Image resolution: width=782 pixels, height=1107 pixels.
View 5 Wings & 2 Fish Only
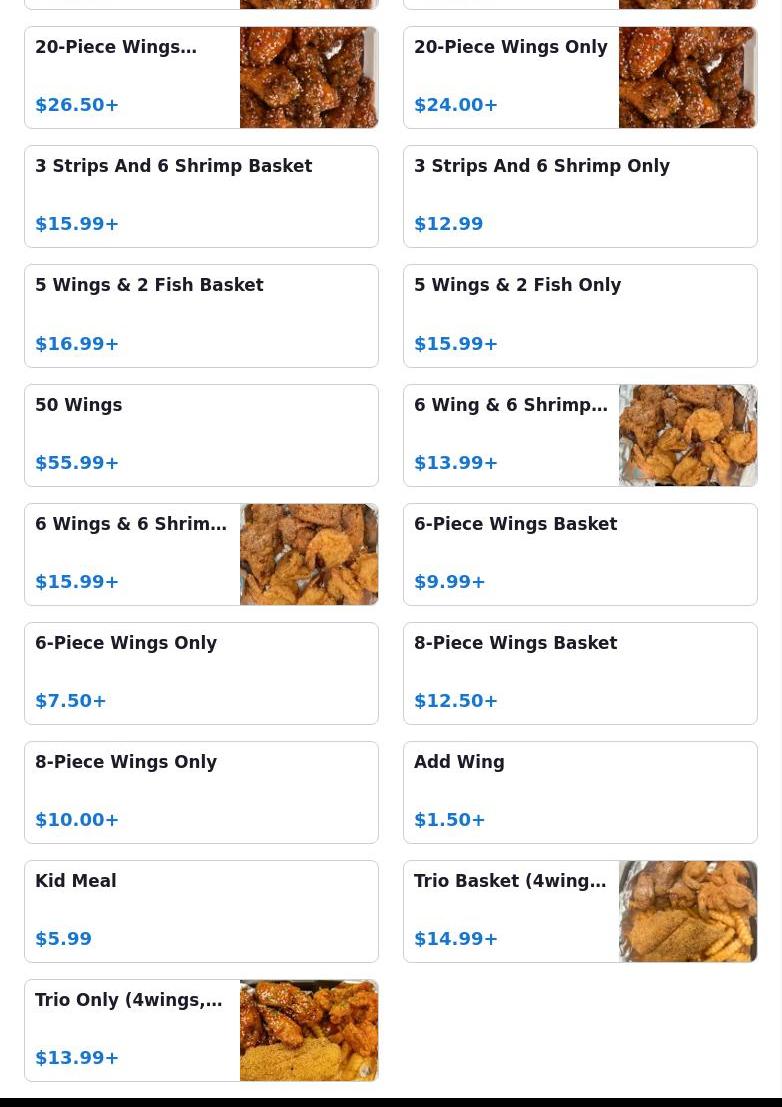[x=580, y=315]
